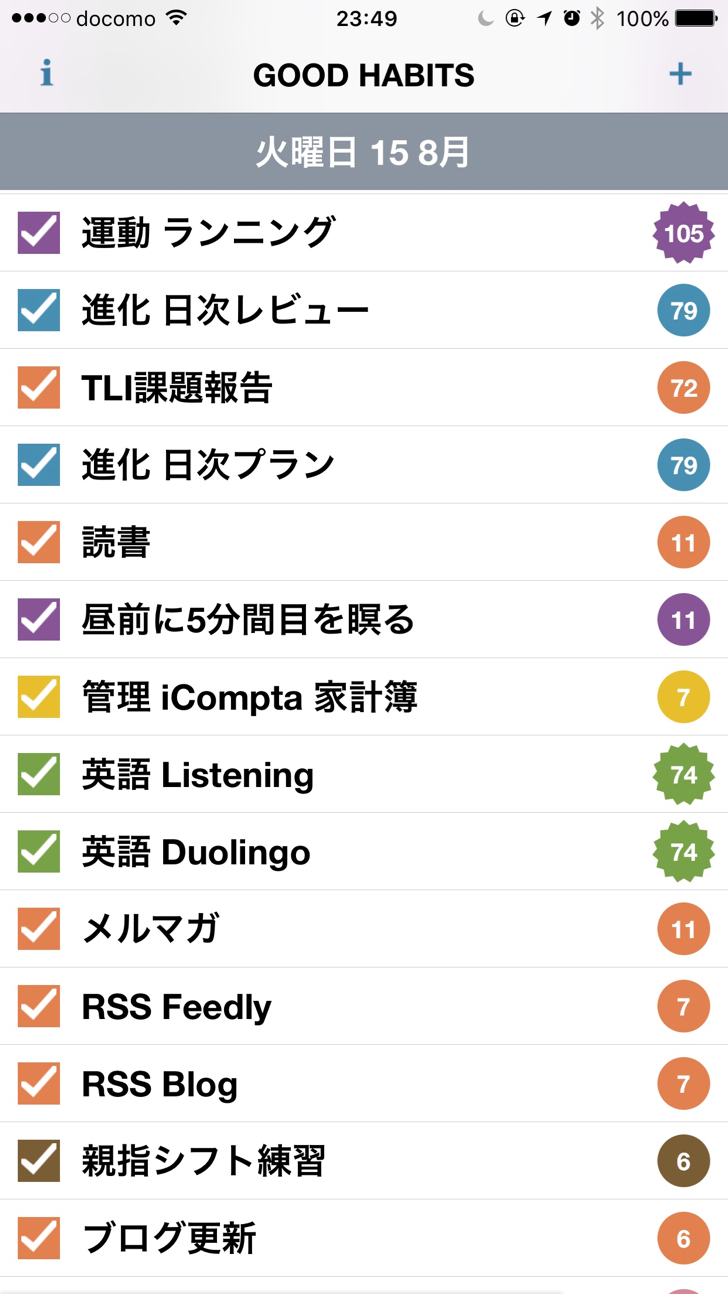Toggle the 英語 Listening checkbox
This screenshot has width=728, height=1294.
(39, 774)
